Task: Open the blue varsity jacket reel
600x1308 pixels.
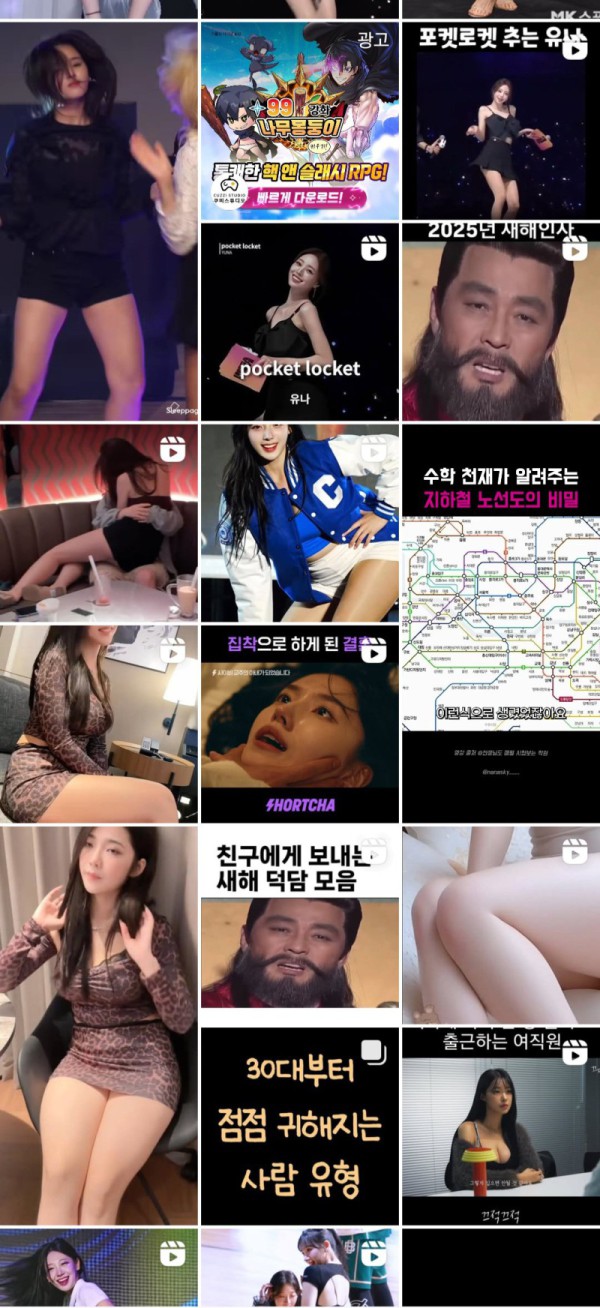Action: click(x=300, y=523)
